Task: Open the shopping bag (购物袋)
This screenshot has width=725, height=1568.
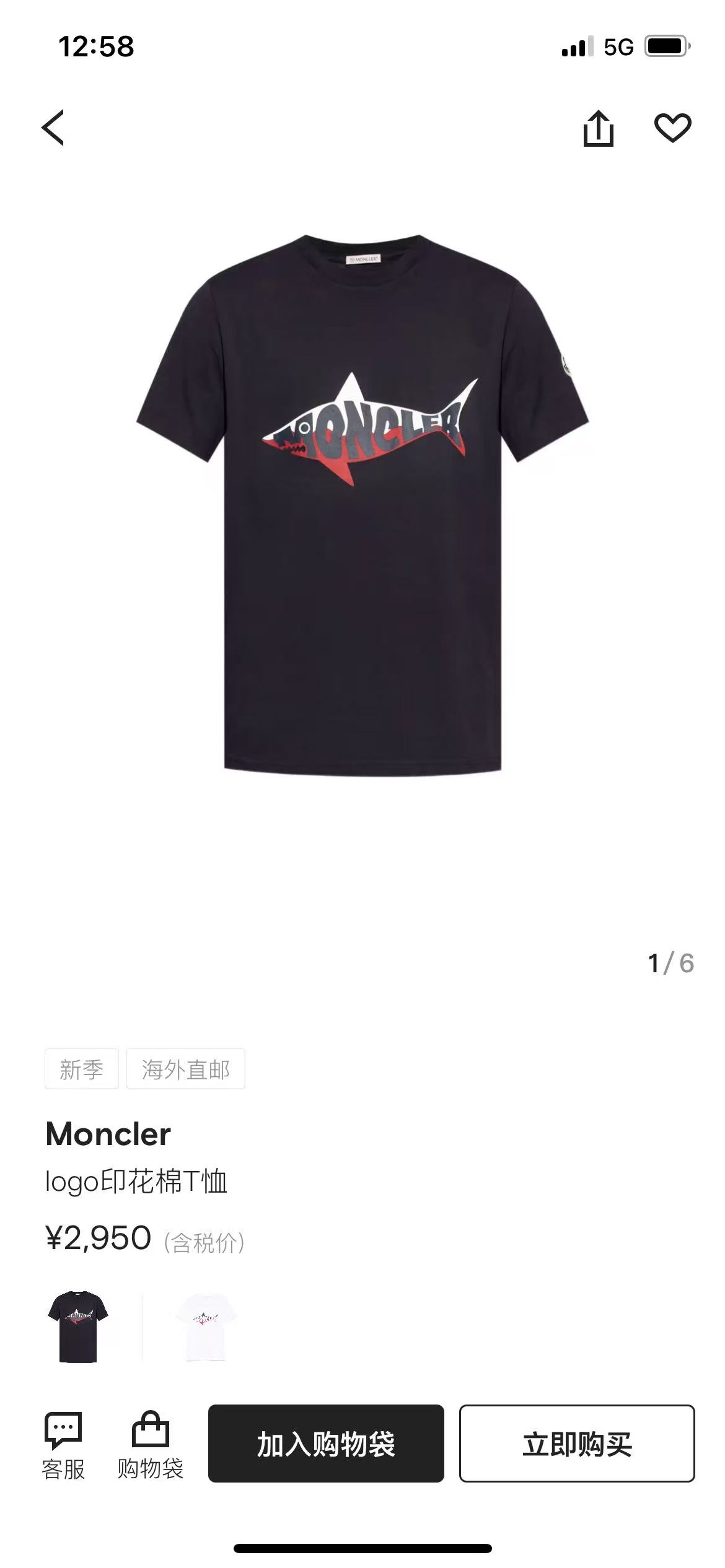Action: (x=151, y=1444)
